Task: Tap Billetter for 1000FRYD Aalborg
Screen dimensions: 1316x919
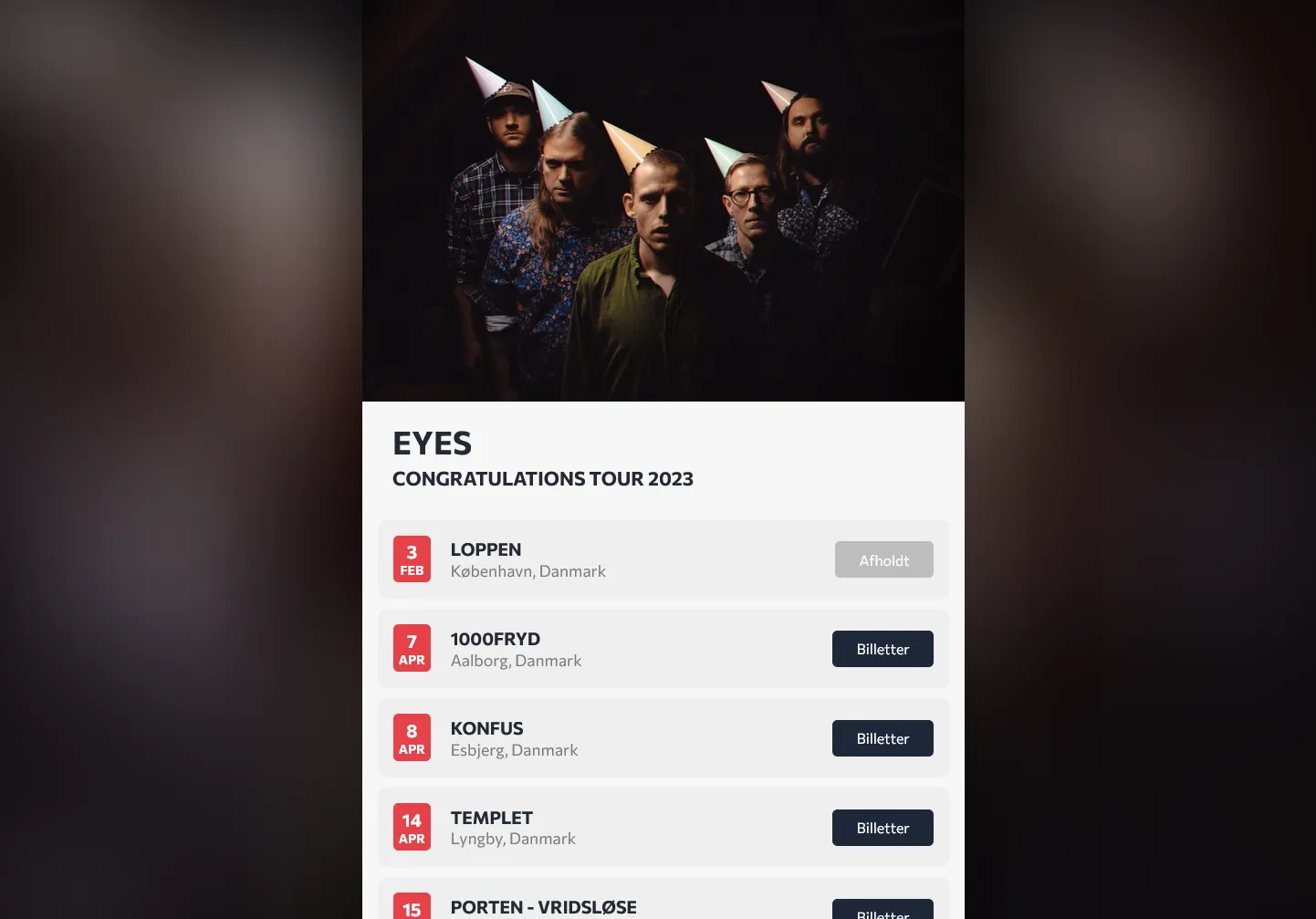Action: 882,649
